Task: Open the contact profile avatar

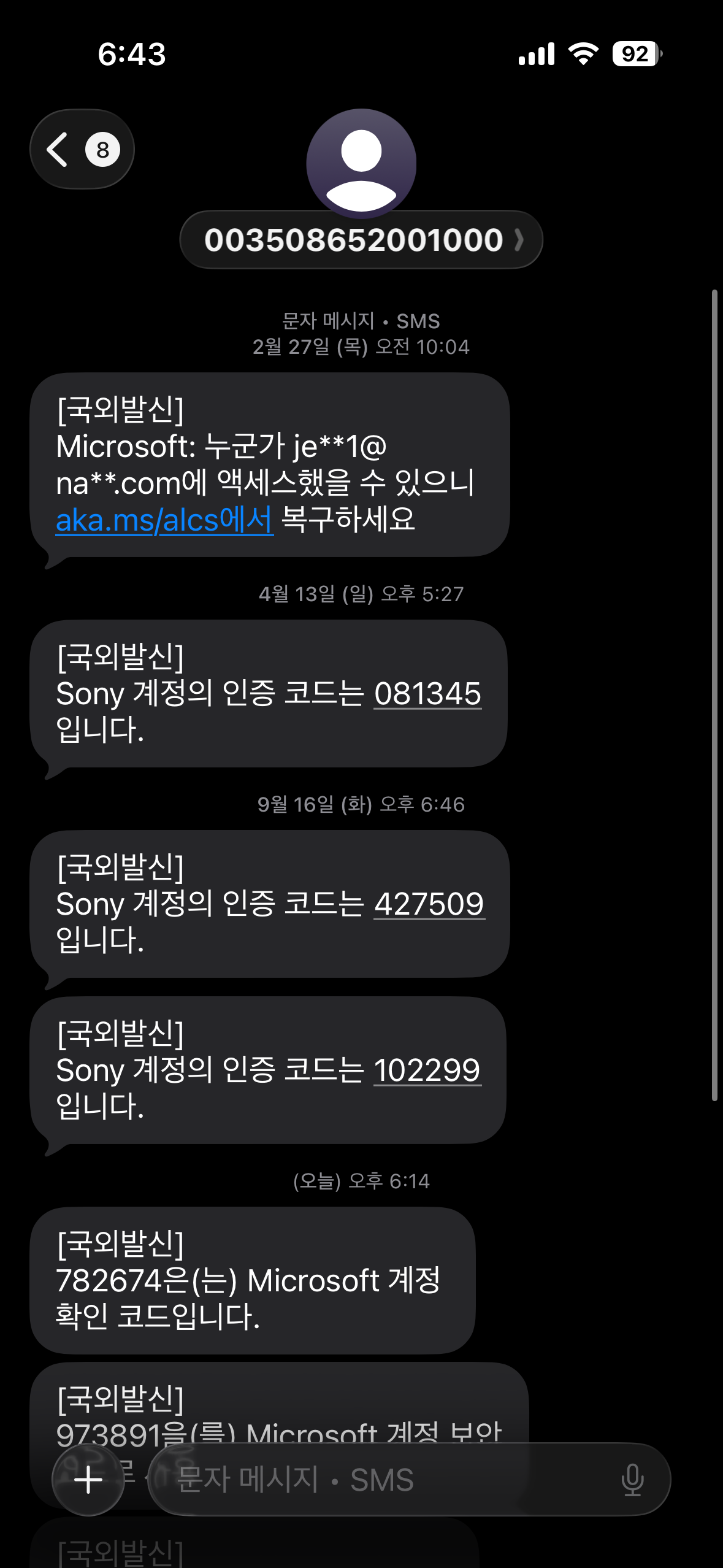Action: tap(361, 164)
